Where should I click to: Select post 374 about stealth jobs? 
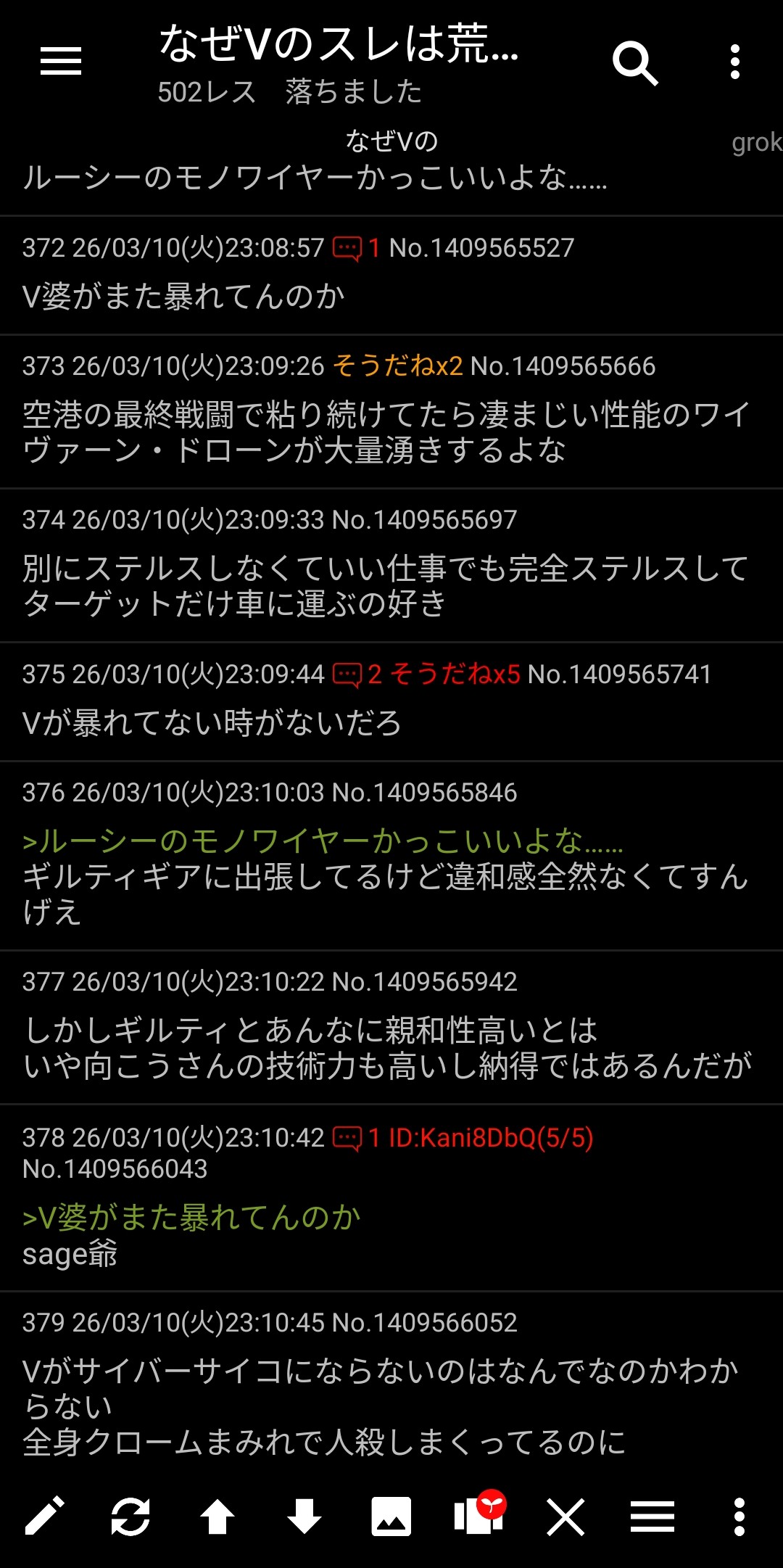click(x=384, y=586)
